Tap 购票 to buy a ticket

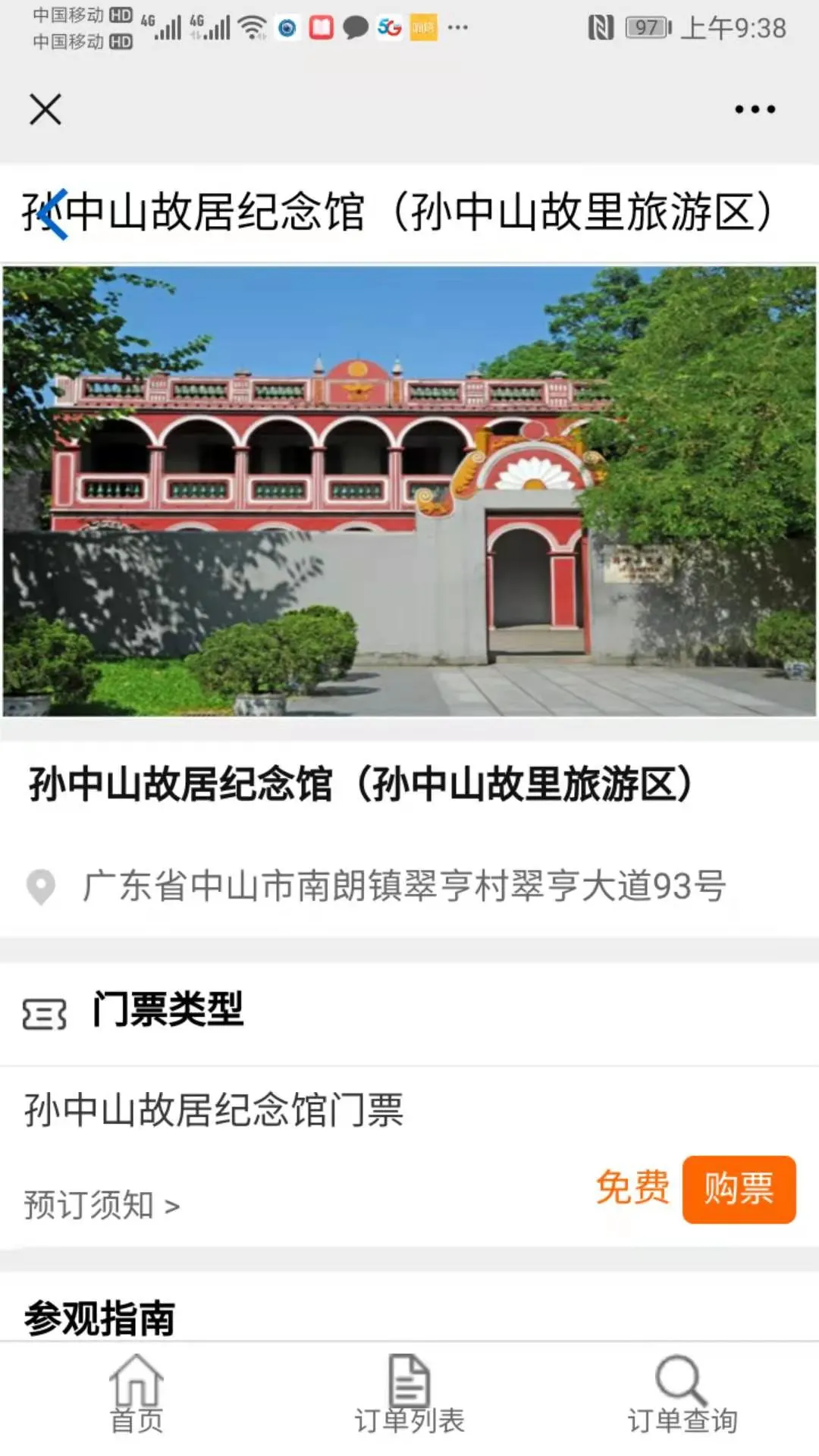click(739, 1188)
